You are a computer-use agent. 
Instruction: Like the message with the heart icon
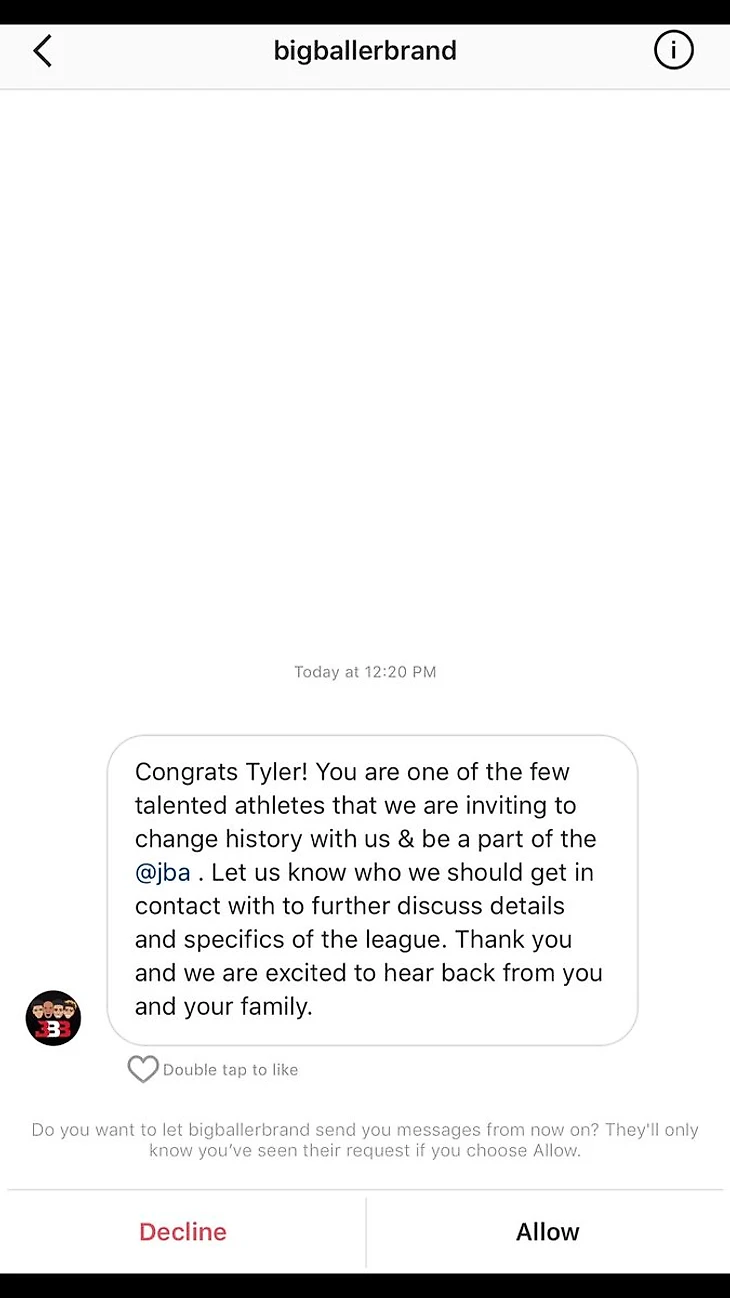(143, 1069)
